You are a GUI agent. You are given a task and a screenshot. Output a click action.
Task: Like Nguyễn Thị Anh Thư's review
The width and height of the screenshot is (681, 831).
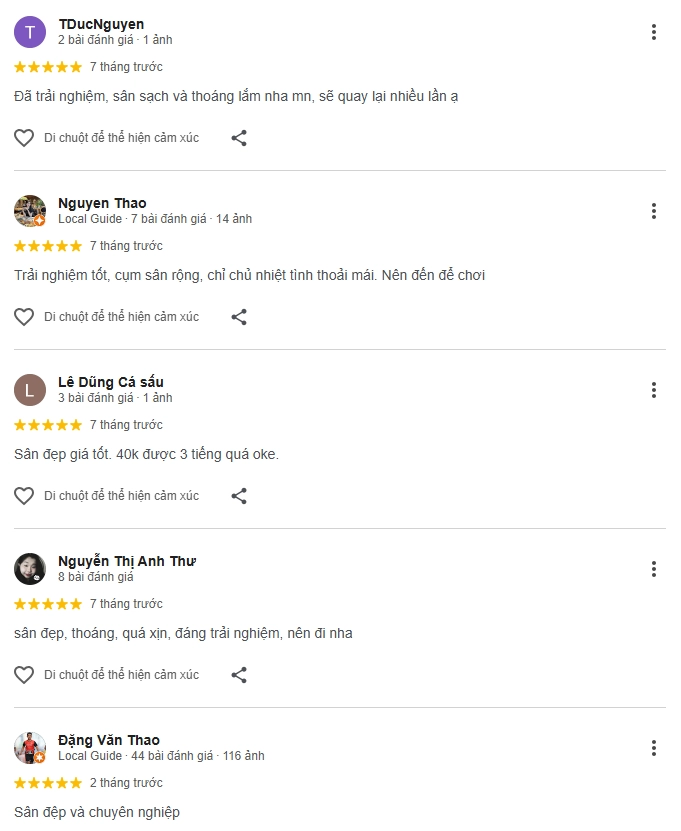point(24,675)
